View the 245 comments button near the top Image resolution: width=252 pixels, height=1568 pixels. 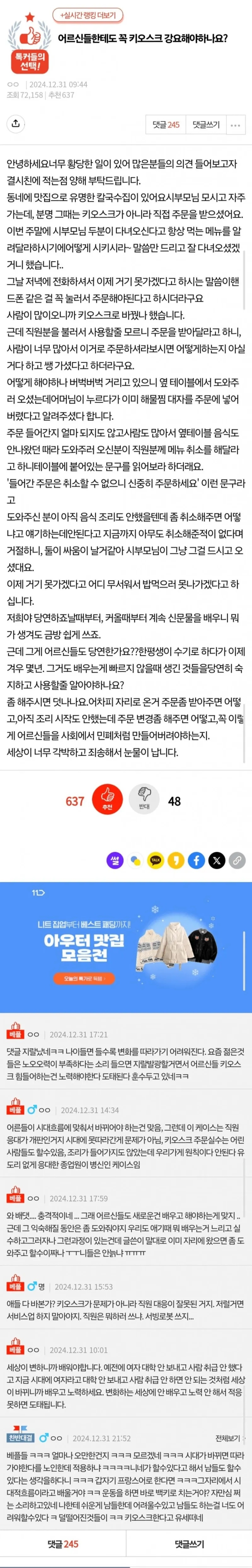click(x=166, y=124)
